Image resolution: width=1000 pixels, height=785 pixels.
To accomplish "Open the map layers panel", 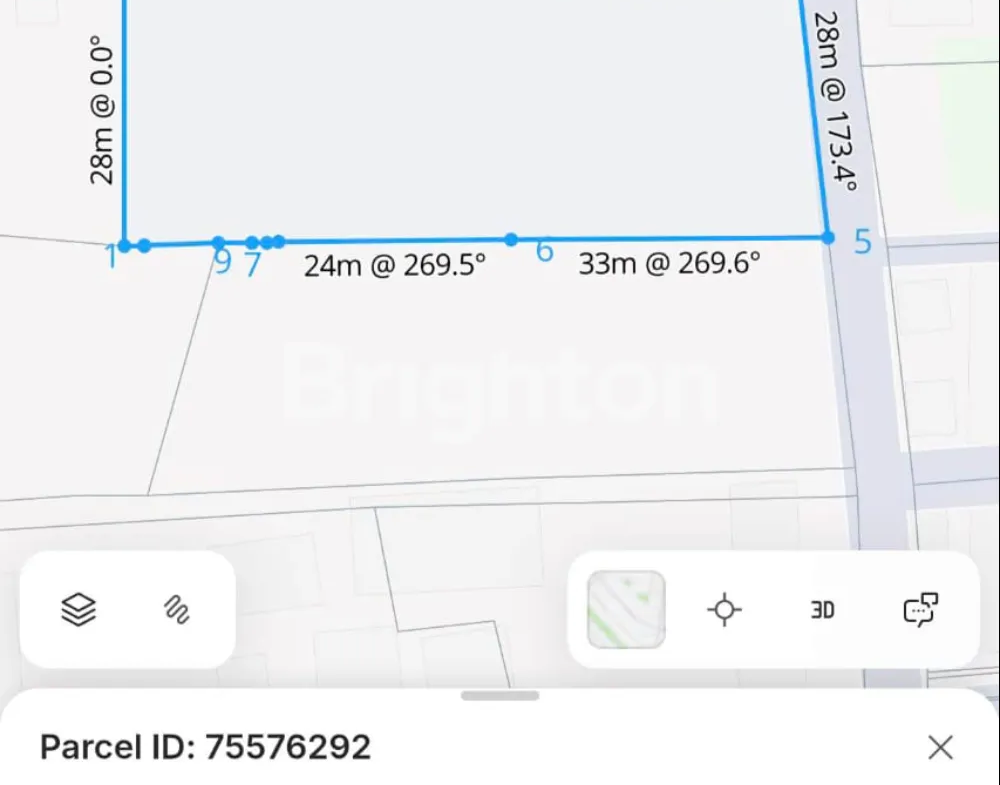I will (x=79, y=609).
